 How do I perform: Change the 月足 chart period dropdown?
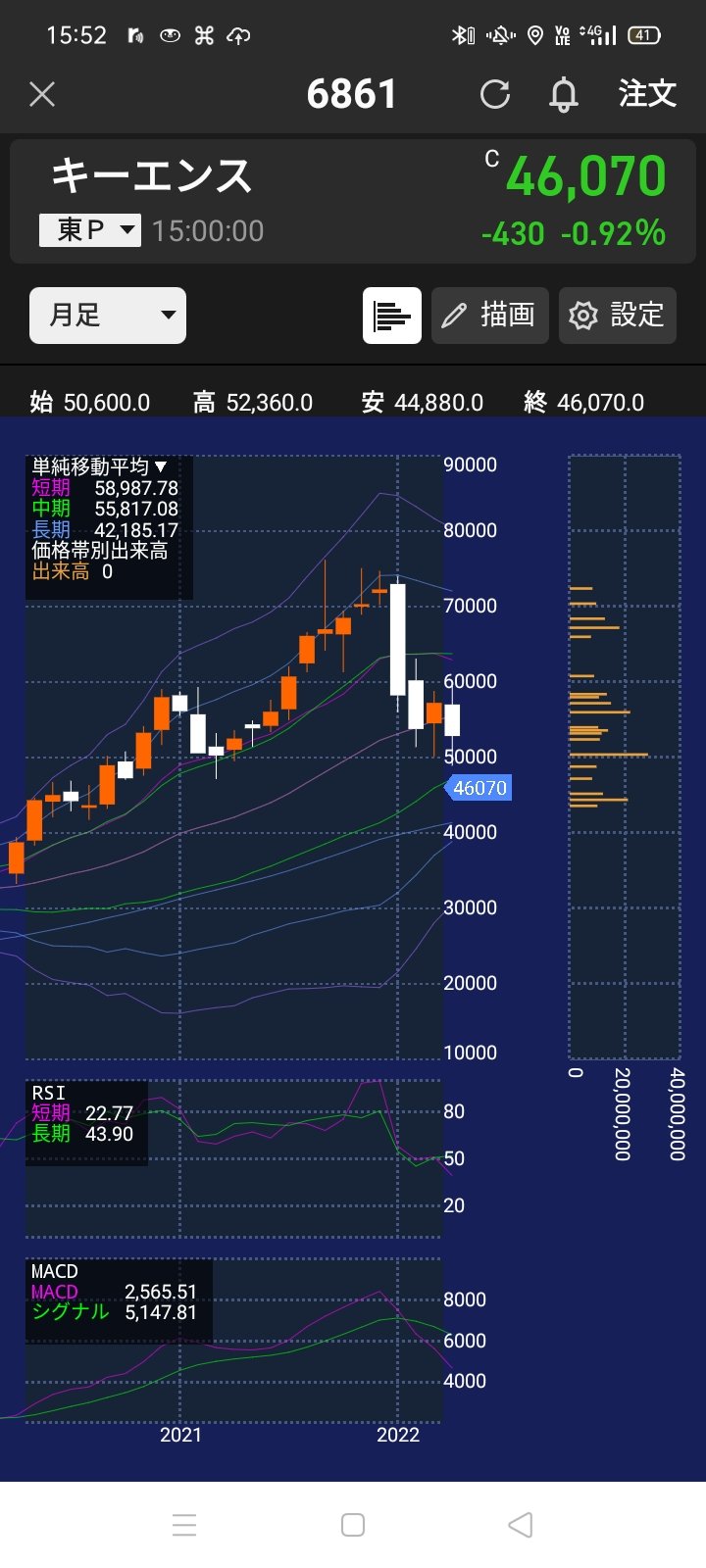[x=108, y=316]
